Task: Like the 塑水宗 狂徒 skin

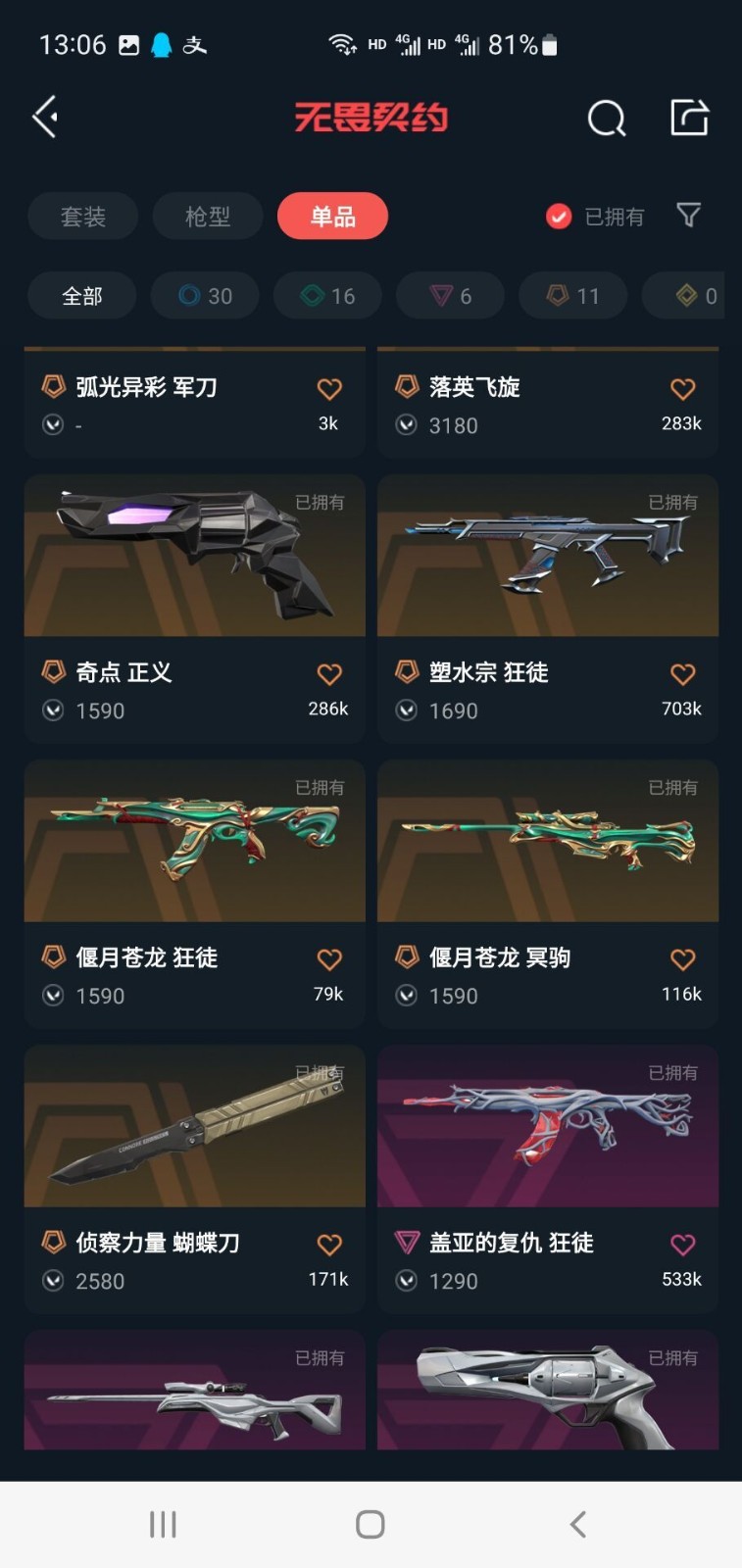Action: point(682,674)
